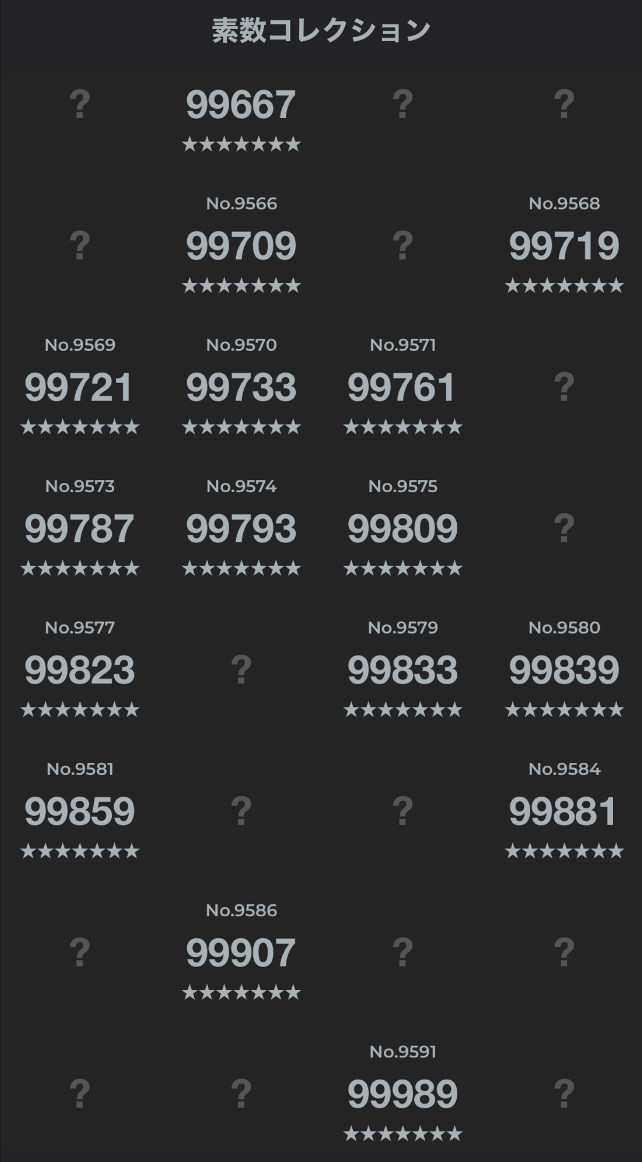Screen dimensions: 642x1162
Task: Open the No.9580 prime 99839
Action: coord(564,671)
